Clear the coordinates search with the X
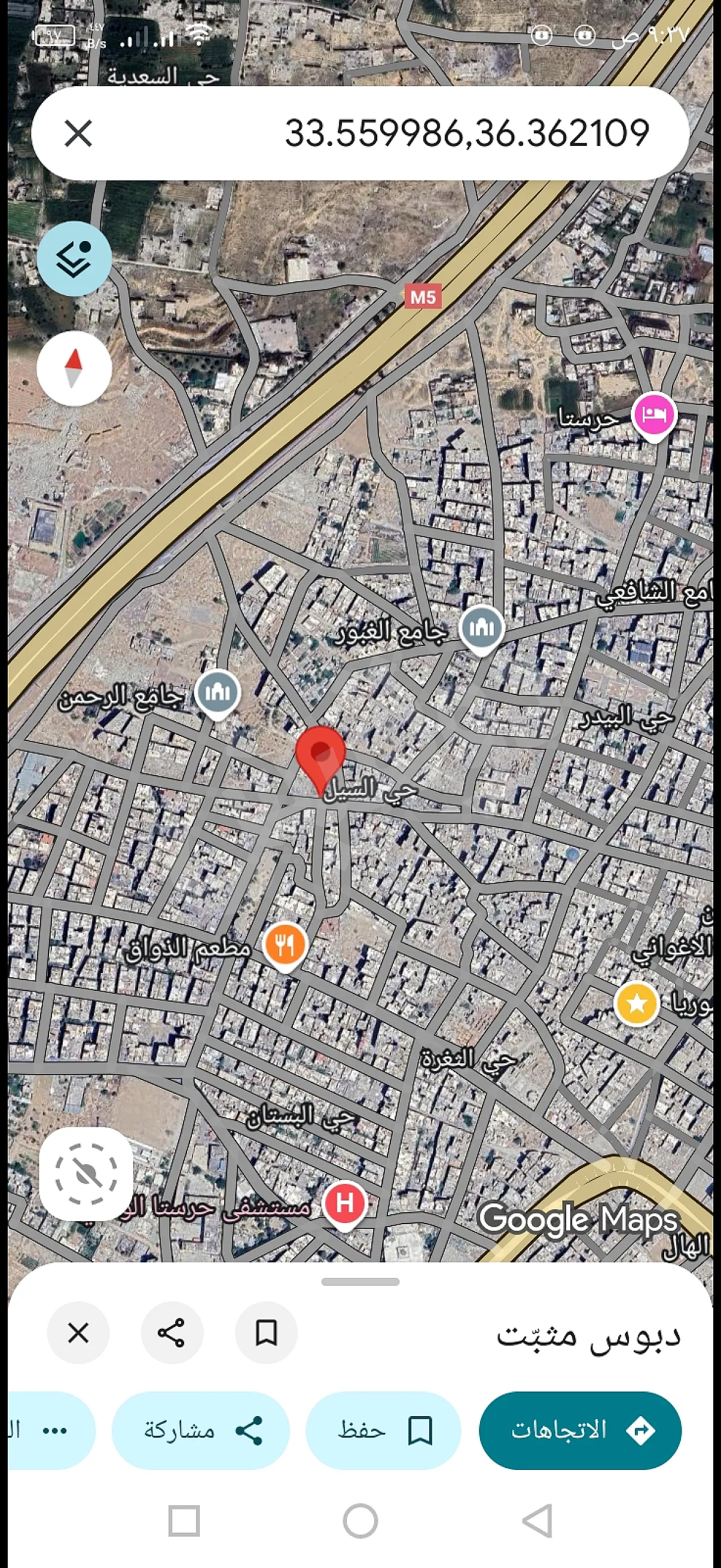721x1568 pixels. click(78, 133)
